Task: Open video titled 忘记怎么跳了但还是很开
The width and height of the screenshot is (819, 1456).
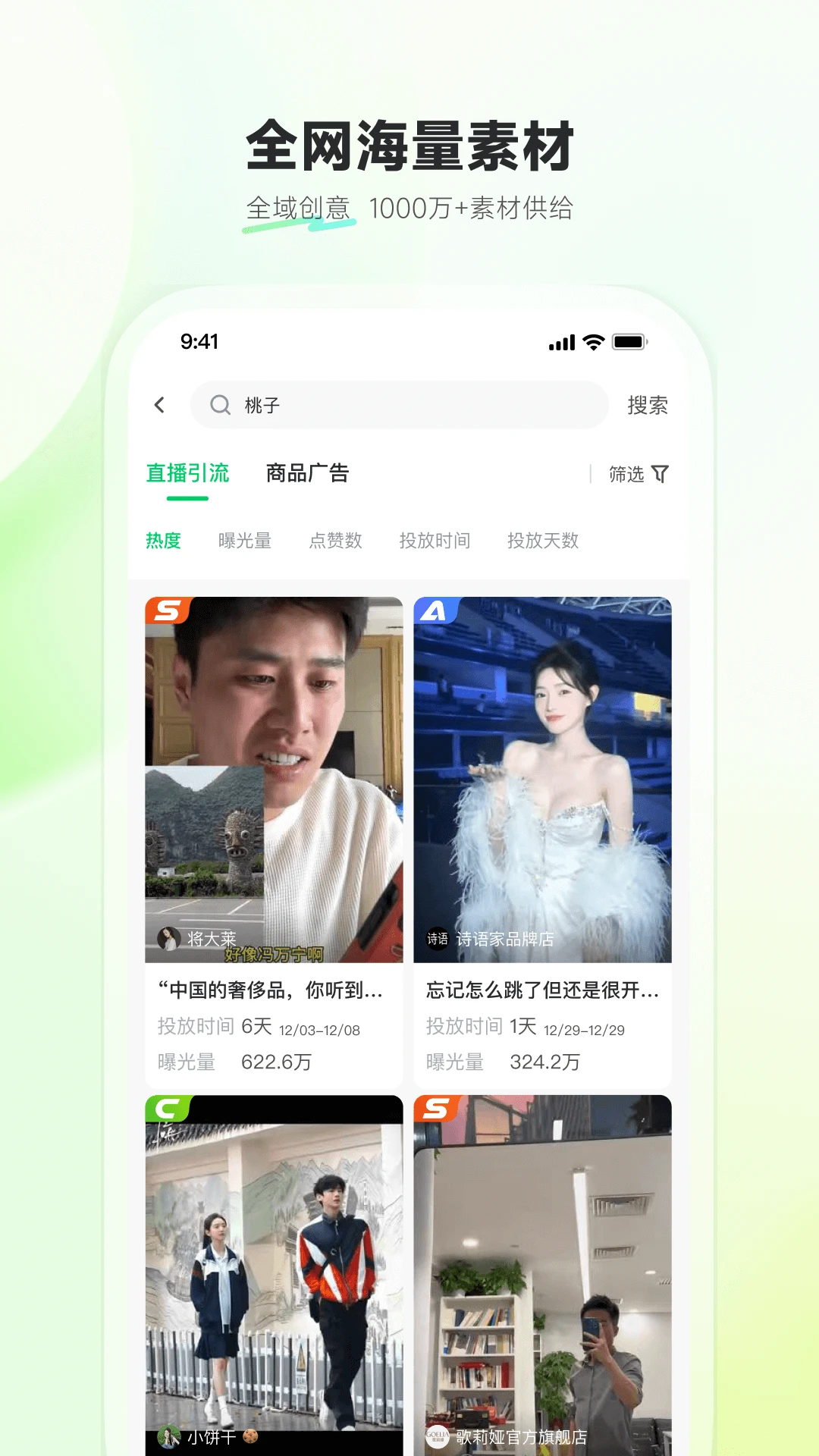Action: [541, 989]
